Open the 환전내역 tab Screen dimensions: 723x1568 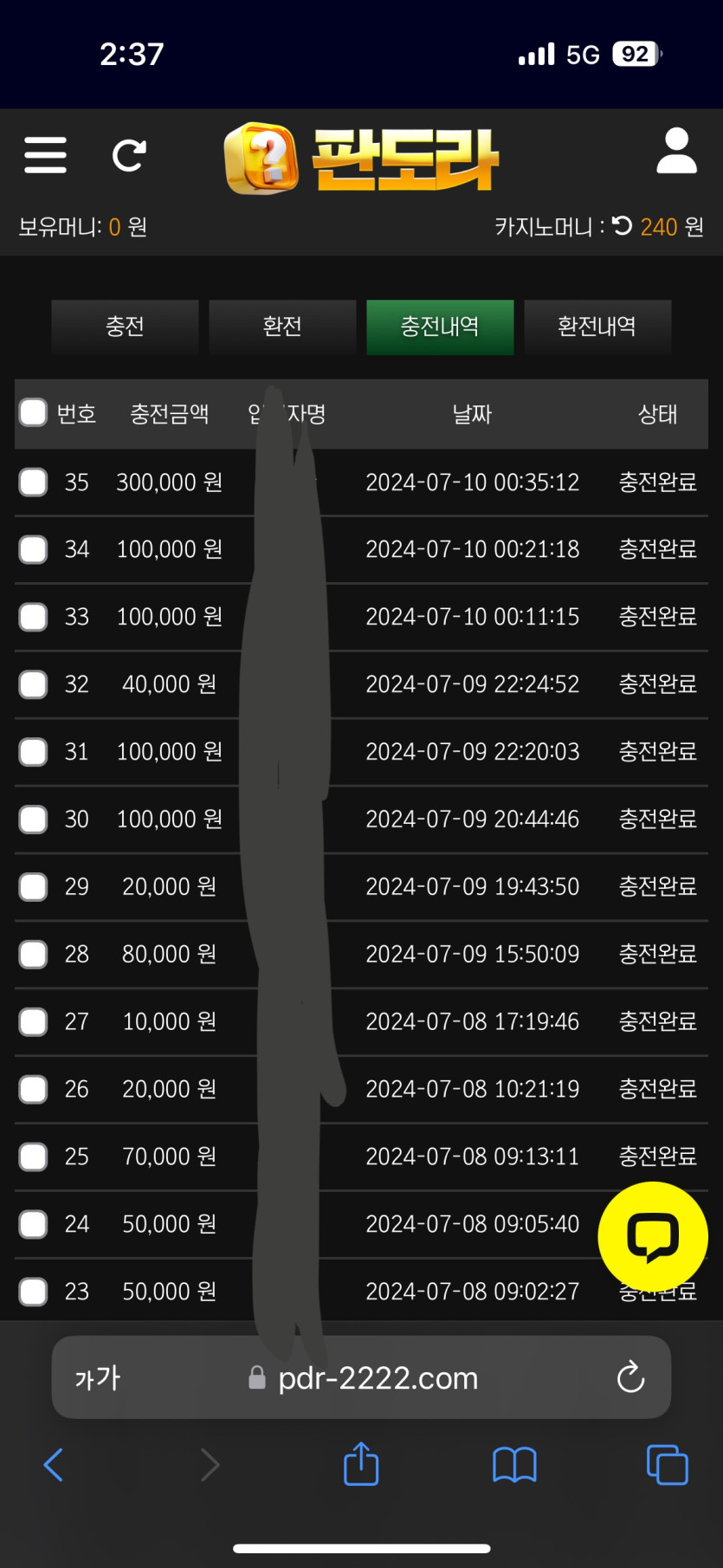click(597, 327)
